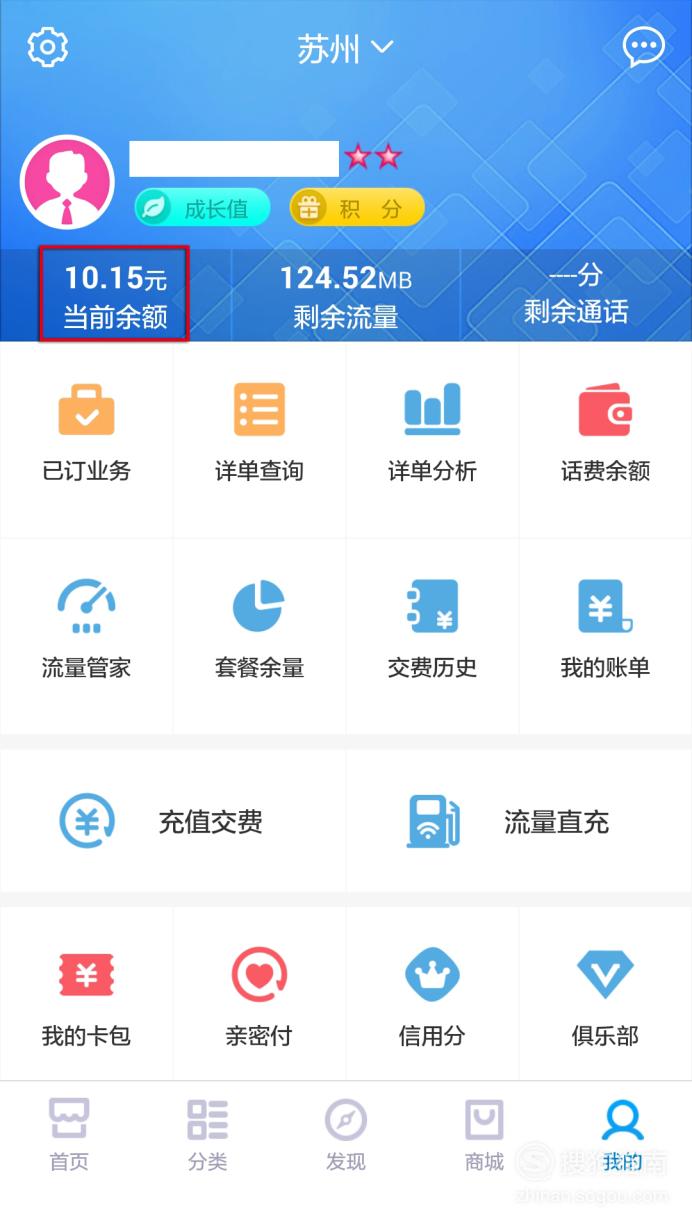View 当前余额 balance details

coord(115,295)
